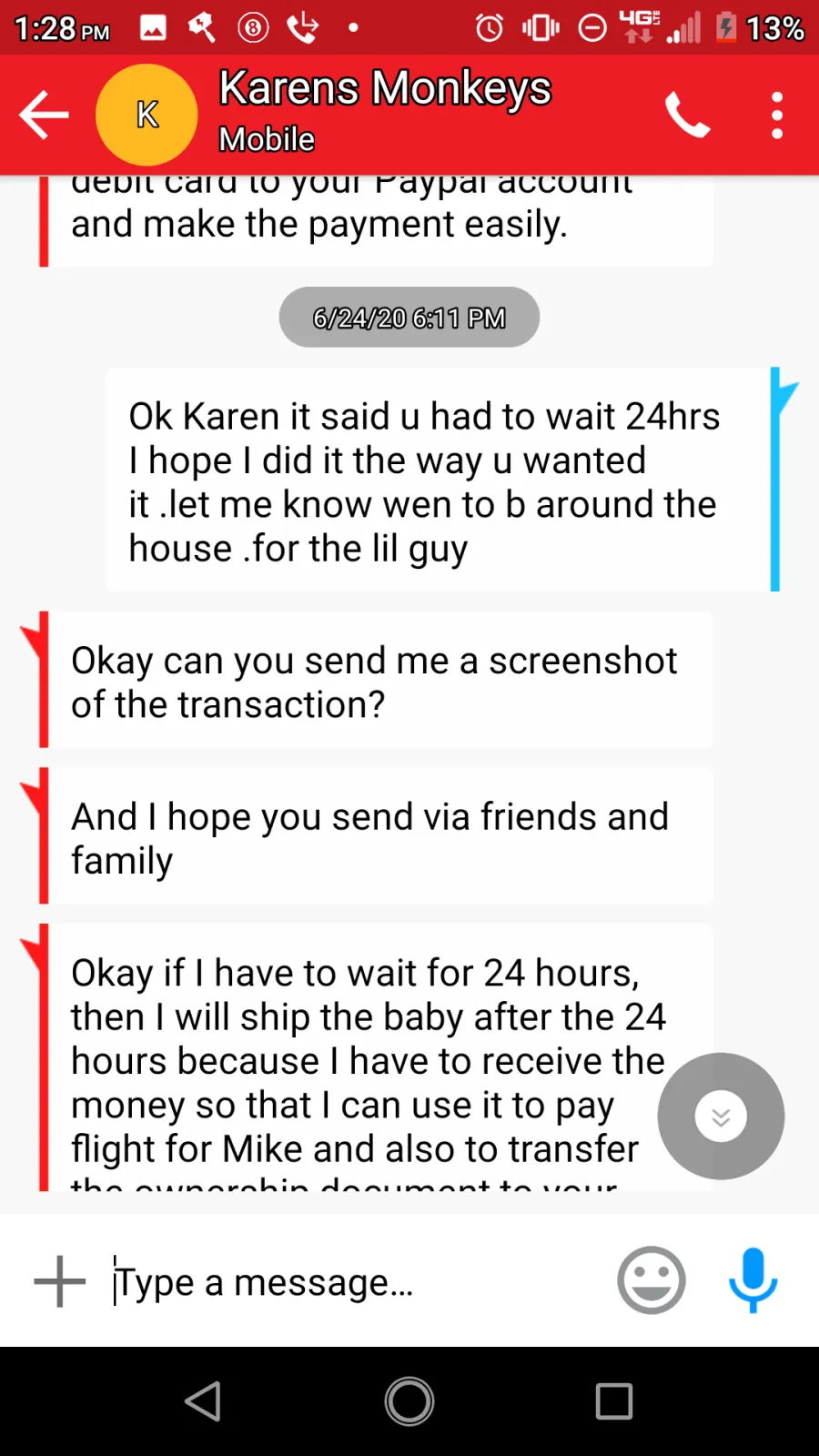
Task: Jump to the latest message
Action: [x=721, y=1116]
